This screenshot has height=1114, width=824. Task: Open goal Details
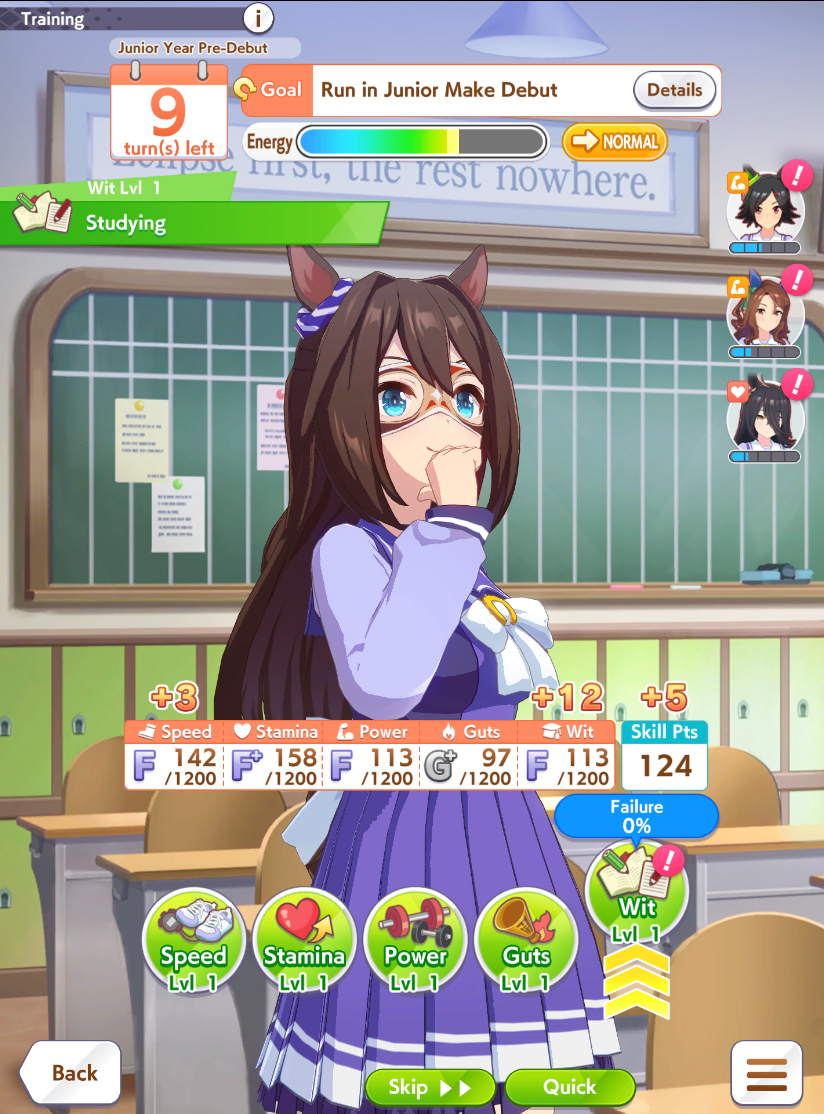675,90
